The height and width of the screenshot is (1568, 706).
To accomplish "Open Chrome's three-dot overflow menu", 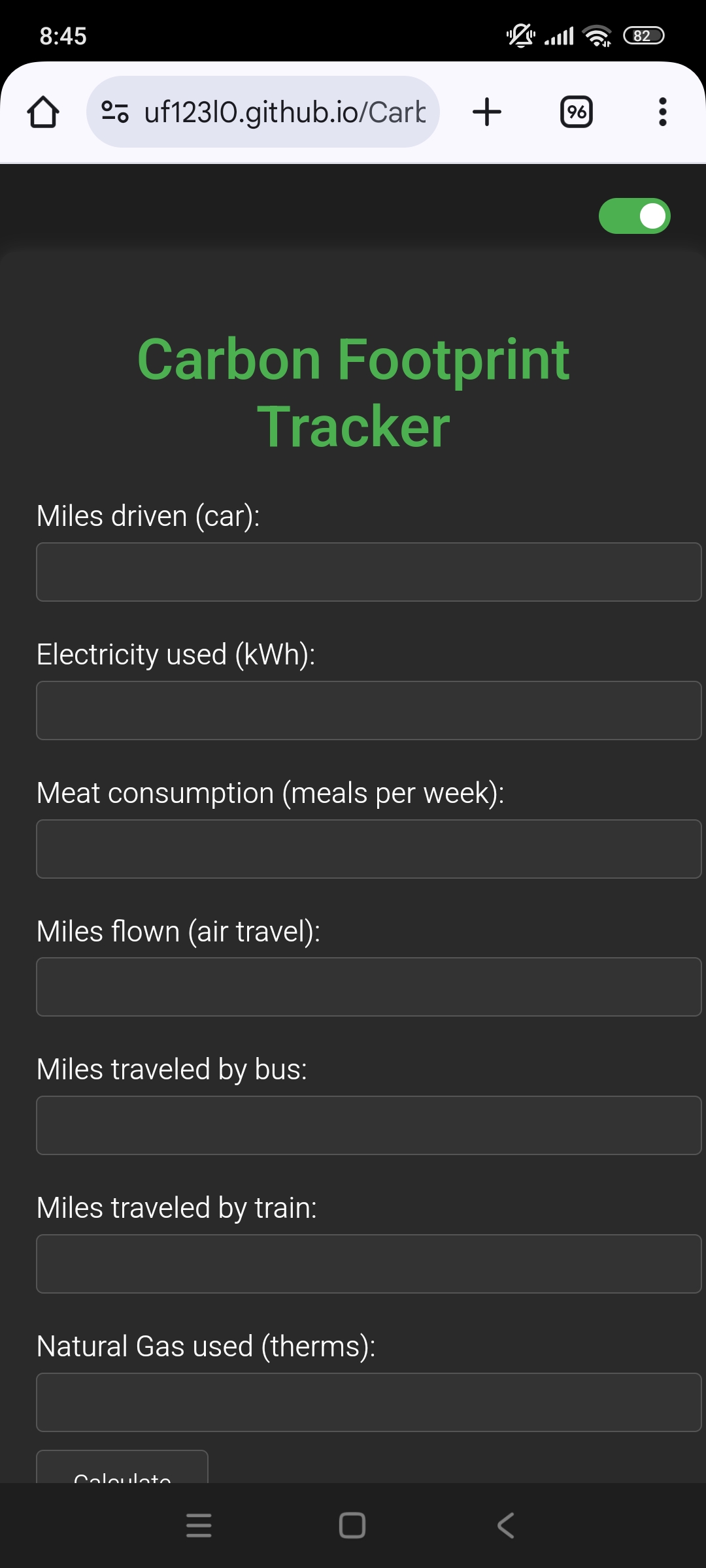I will point(662,111).
